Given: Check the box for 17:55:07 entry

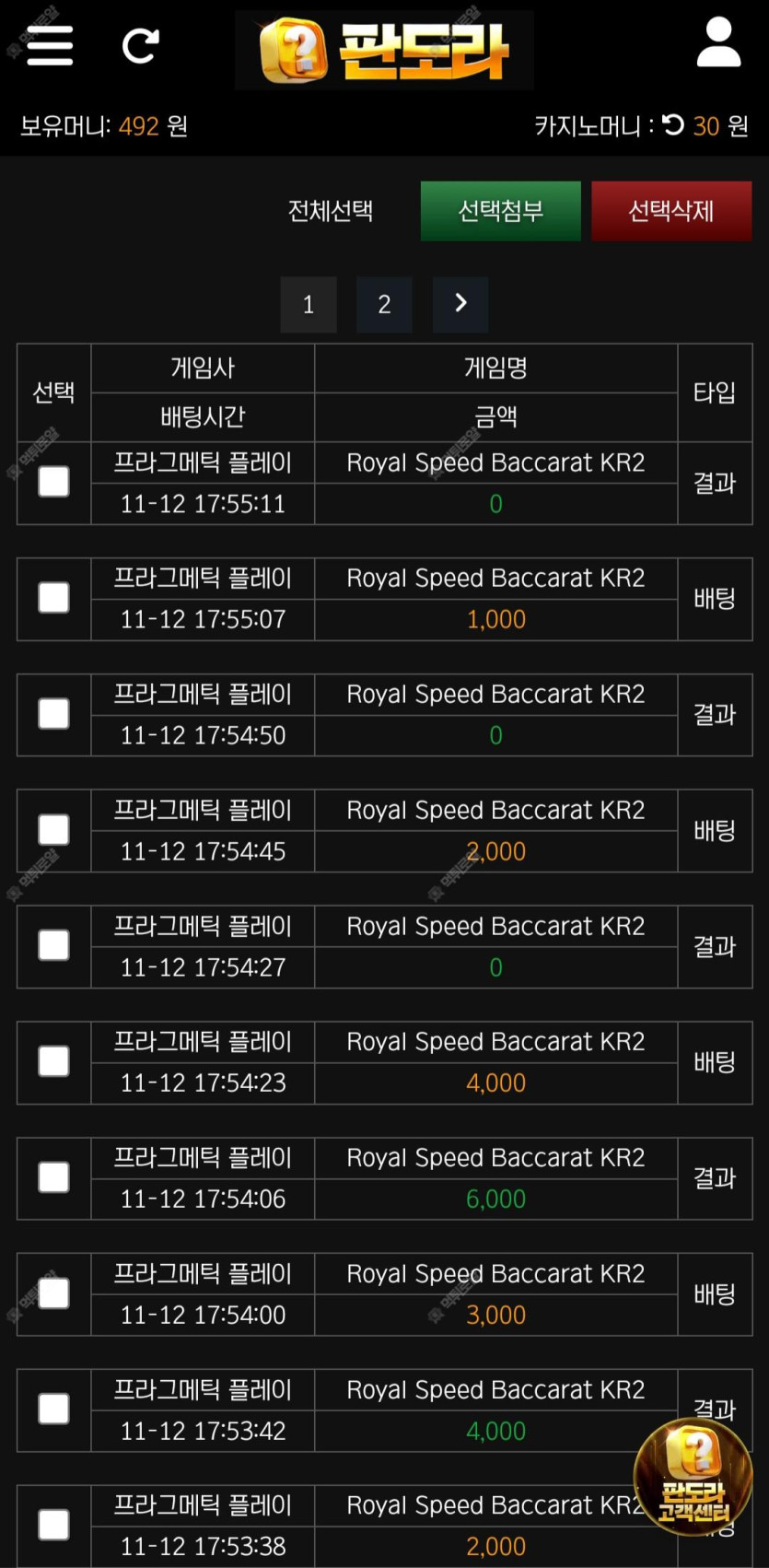Looking at the screenshot, I should click(53, 598).
